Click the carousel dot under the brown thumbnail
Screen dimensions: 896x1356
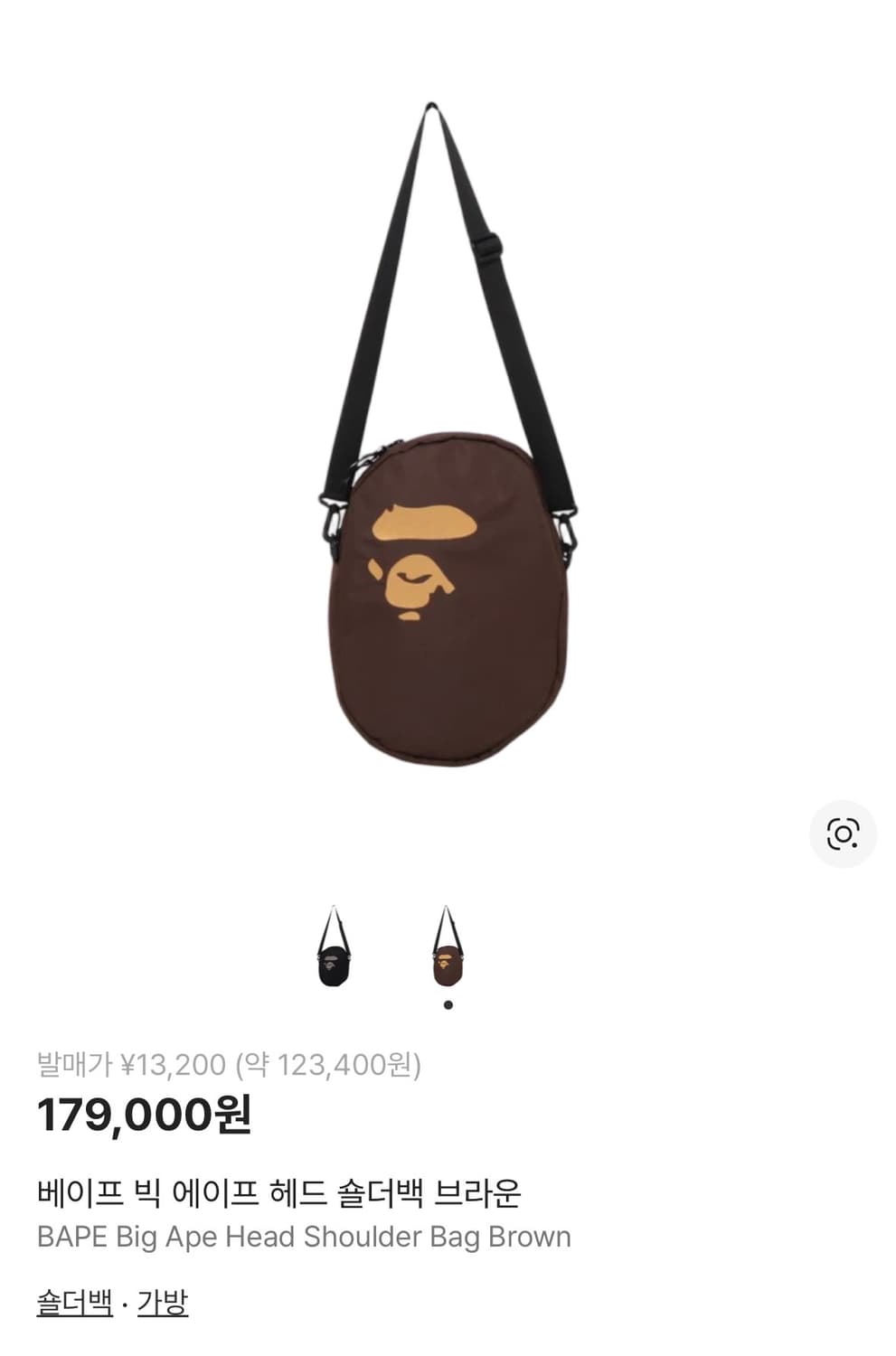click(x=448, y=1003)
